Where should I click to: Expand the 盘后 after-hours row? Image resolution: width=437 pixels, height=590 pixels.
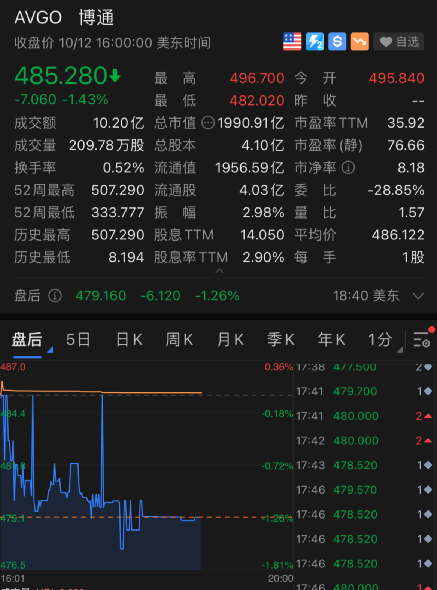tap(418, 296)
